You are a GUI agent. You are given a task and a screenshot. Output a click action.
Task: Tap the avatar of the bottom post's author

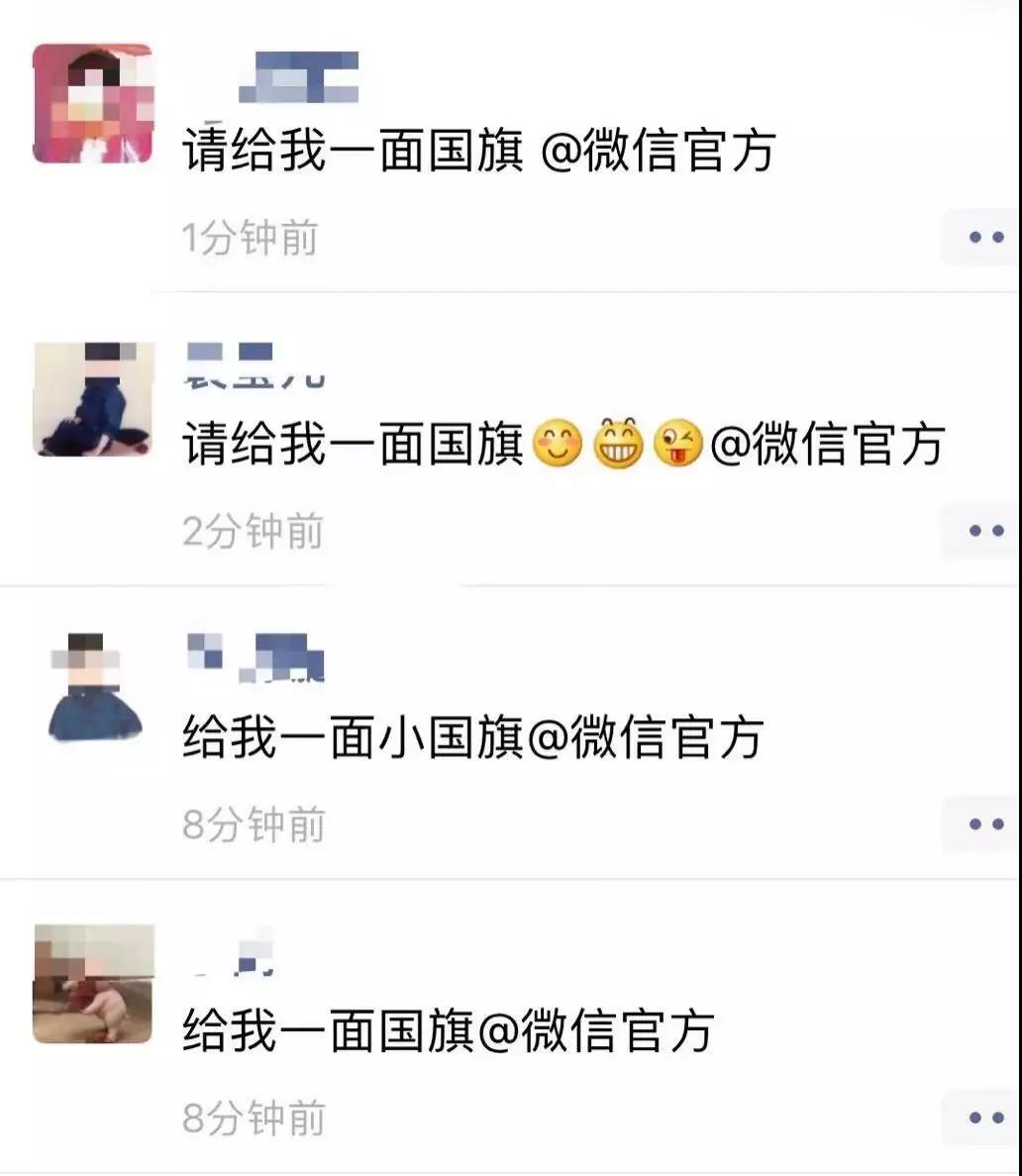point(93,983)
